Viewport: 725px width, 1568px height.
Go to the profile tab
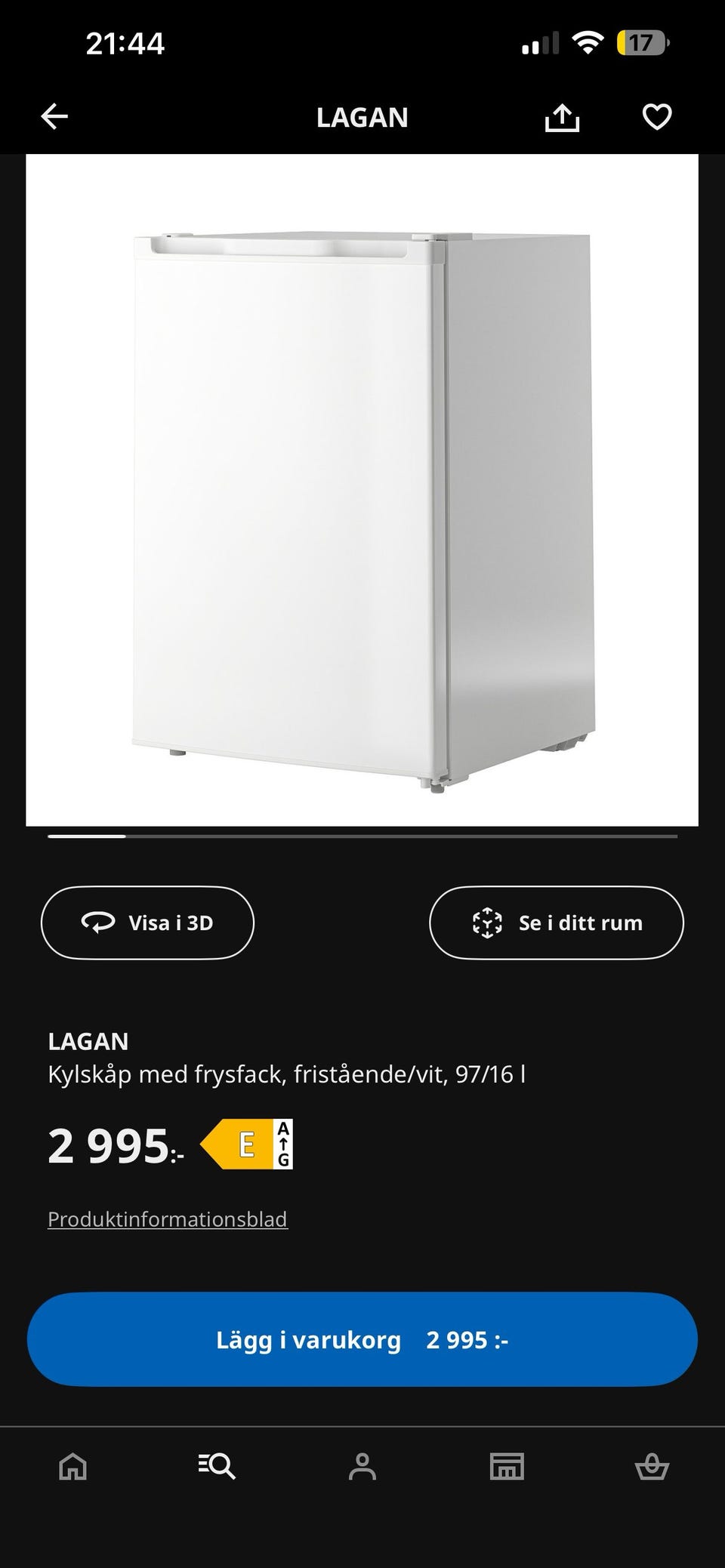tap(362, 1466)
